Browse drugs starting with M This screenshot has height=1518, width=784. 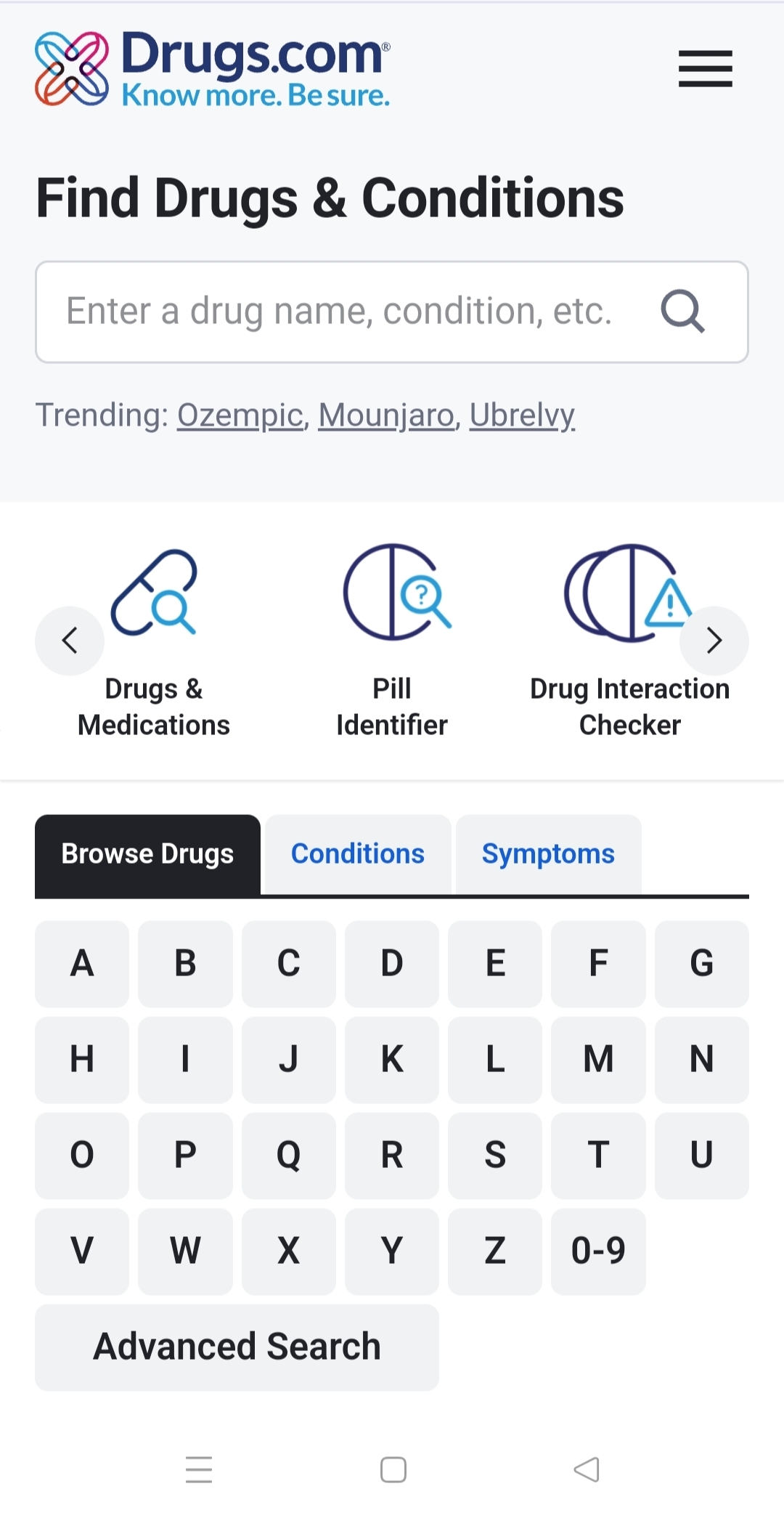pos(598,1060)
